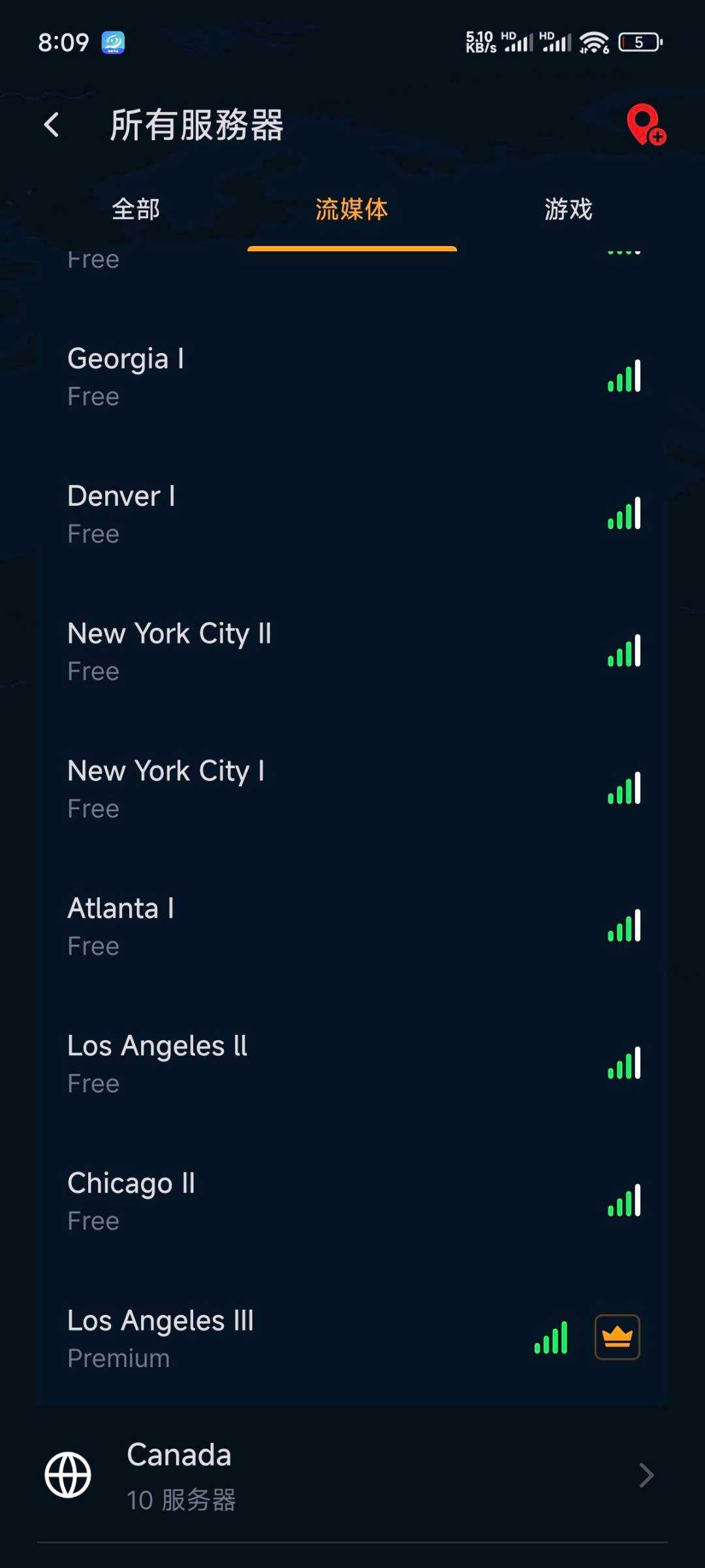Select the Los Angeles II server
This screenshot has width=705, height=1568.
click(352, 1064)
